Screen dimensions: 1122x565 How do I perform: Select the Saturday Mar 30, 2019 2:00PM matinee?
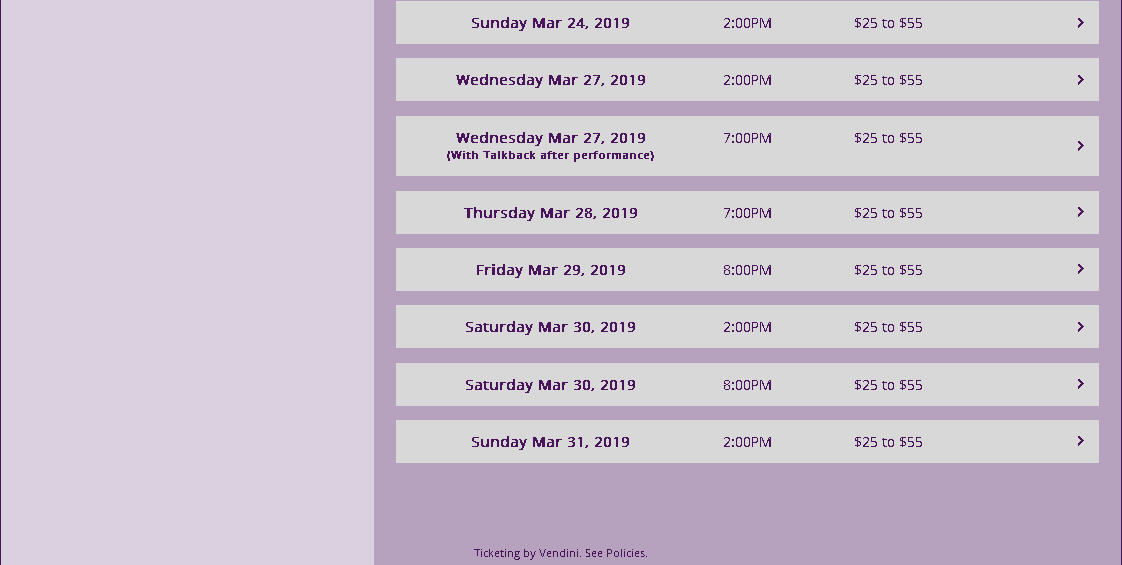(x=747, y=327)
